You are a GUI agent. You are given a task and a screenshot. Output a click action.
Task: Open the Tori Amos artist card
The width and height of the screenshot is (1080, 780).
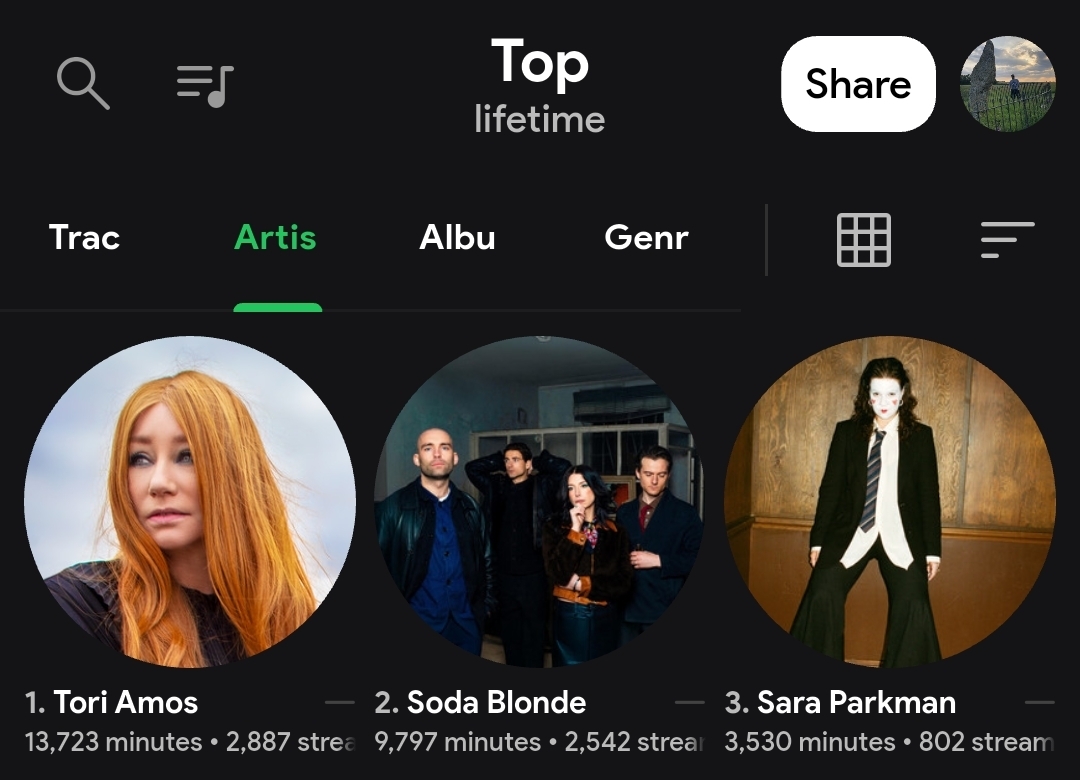[x=190, y=502]
